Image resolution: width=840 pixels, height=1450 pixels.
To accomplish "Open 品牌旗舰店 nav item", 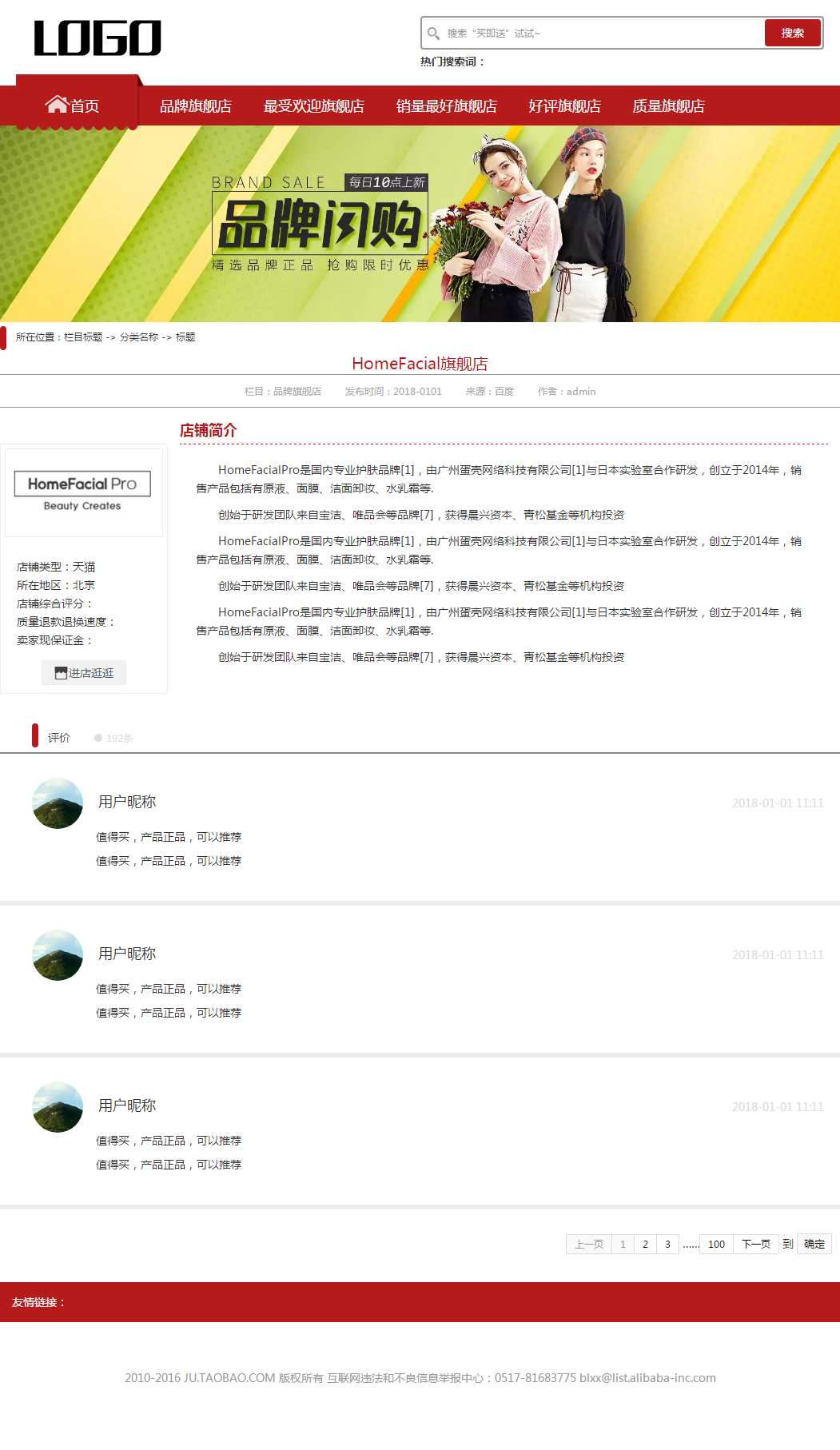I will pos(196,106).
